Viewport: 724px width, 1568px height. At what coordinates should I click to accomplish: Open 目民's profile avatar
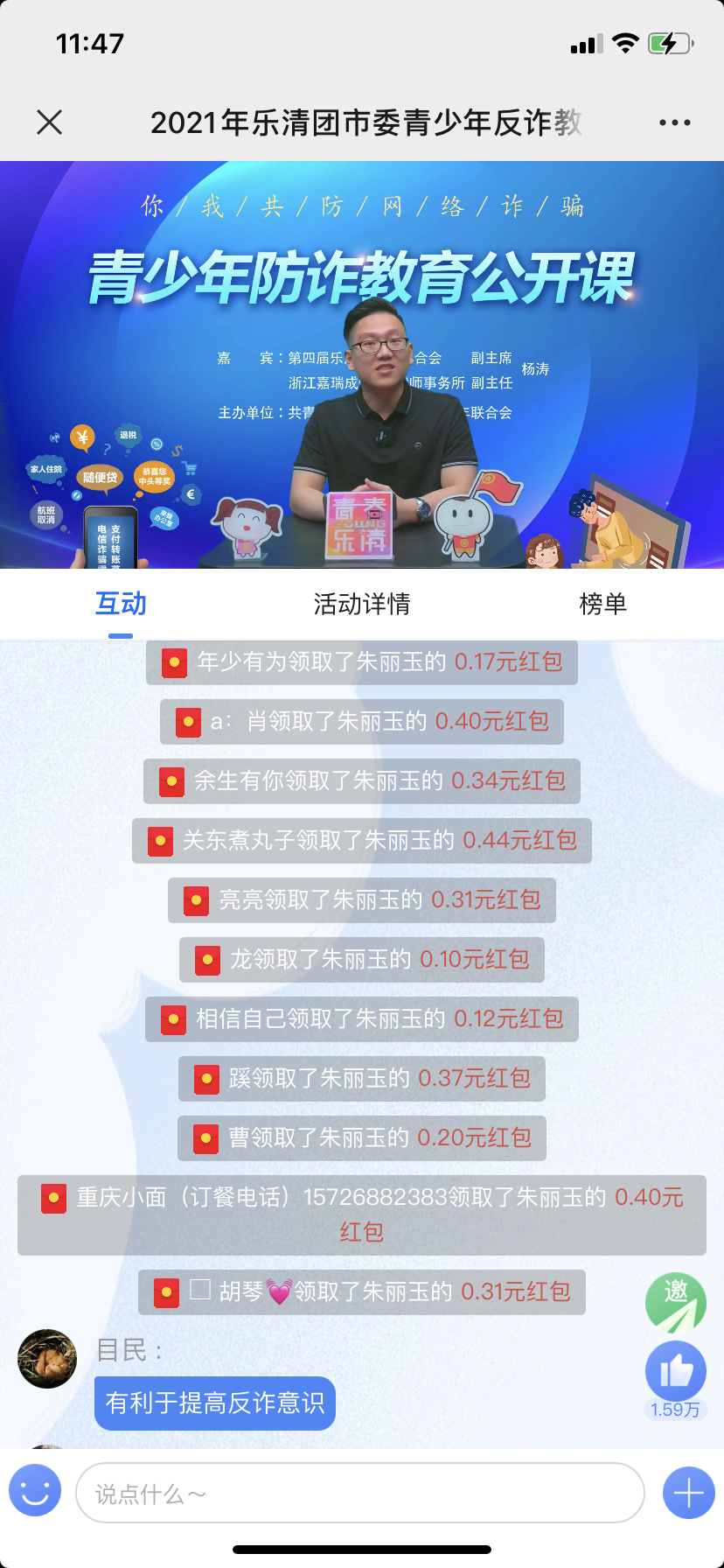(x=47, y=1359)
